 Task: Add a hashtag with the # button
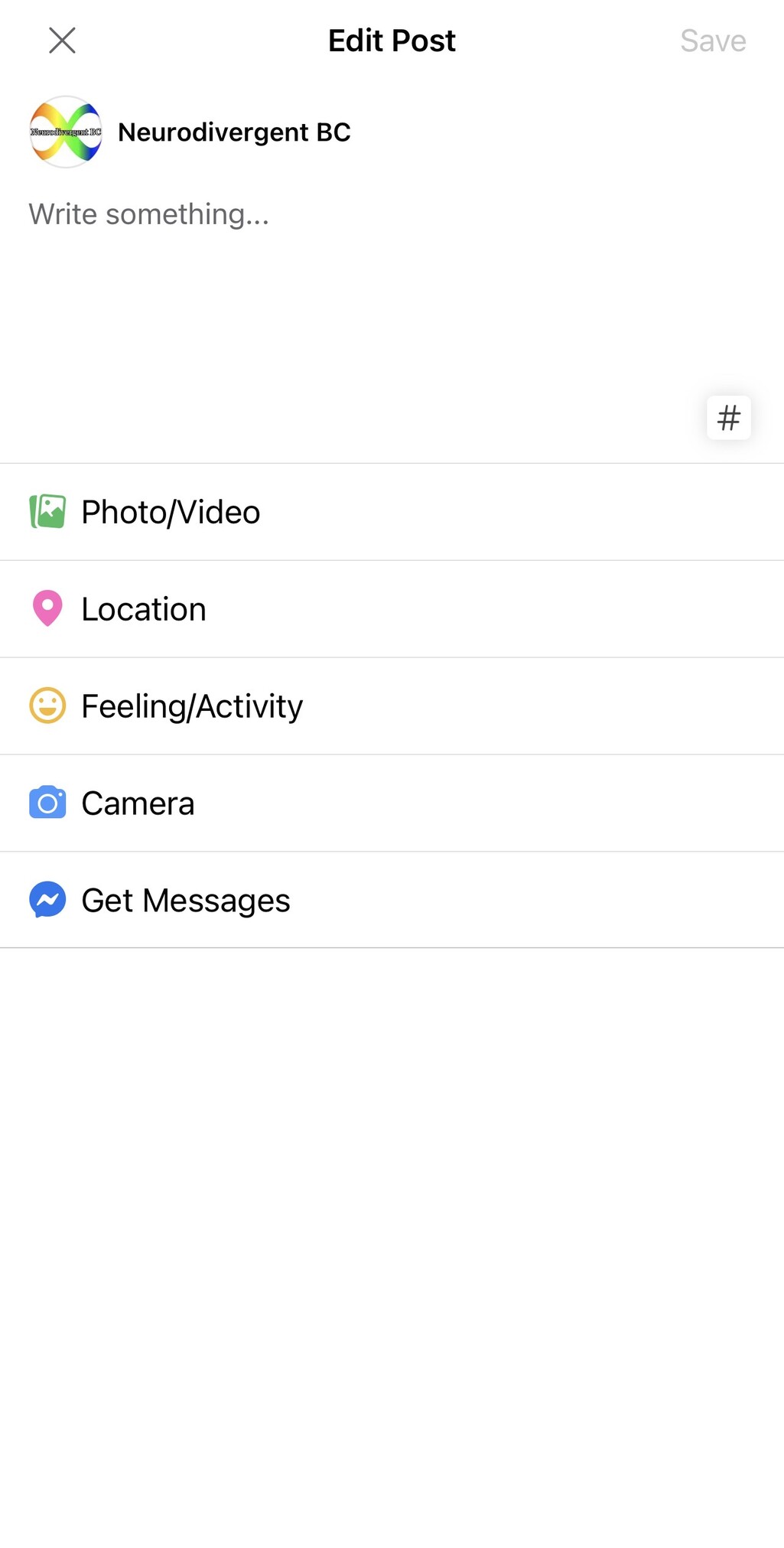coord(728,418)
